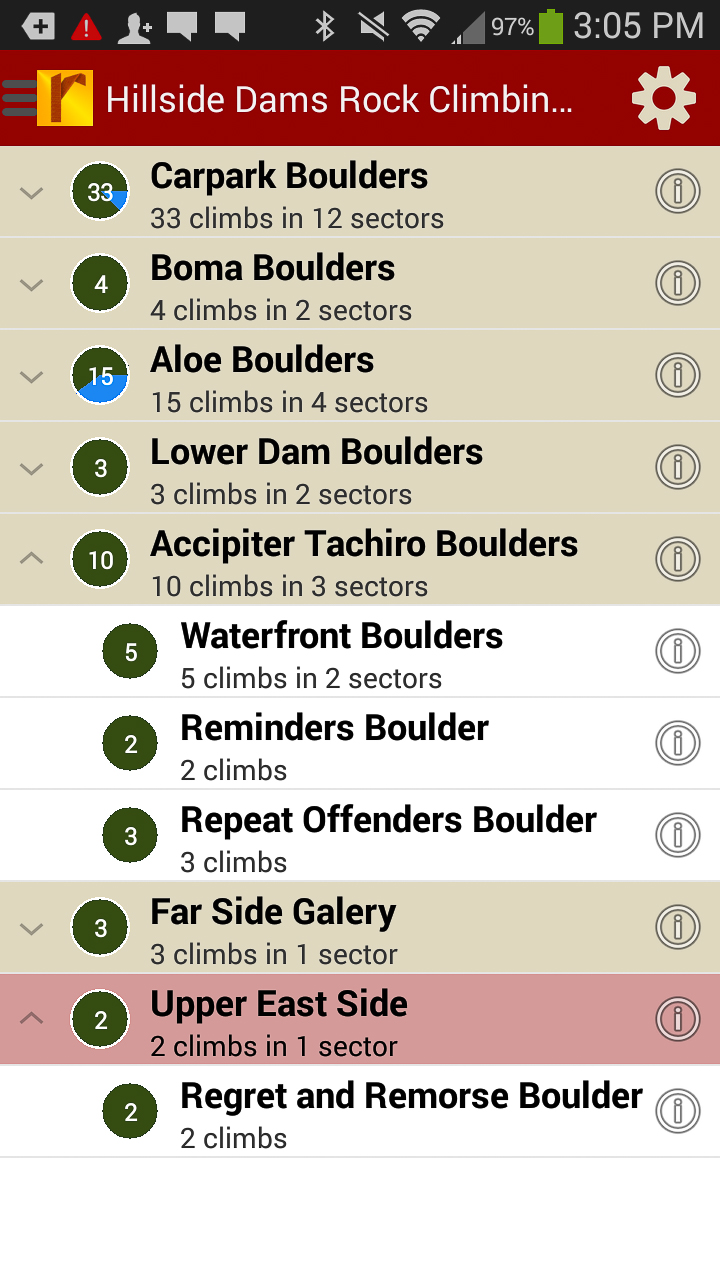Expand the Lower Dam Boulders section
720x1280 pixels.
point(32,468)
